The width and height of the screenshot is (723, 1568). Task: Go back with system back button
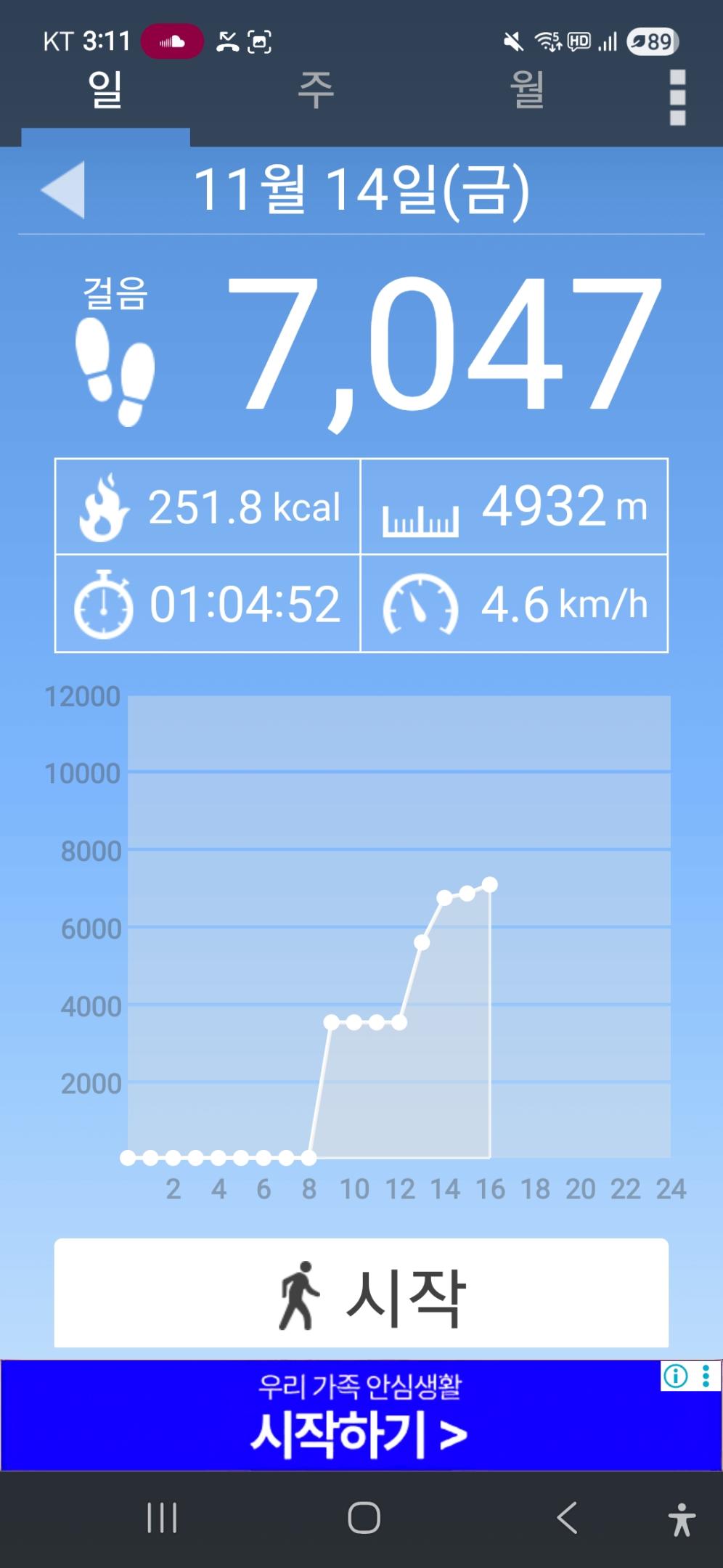pyautogui.click(x=567, y=1518)
